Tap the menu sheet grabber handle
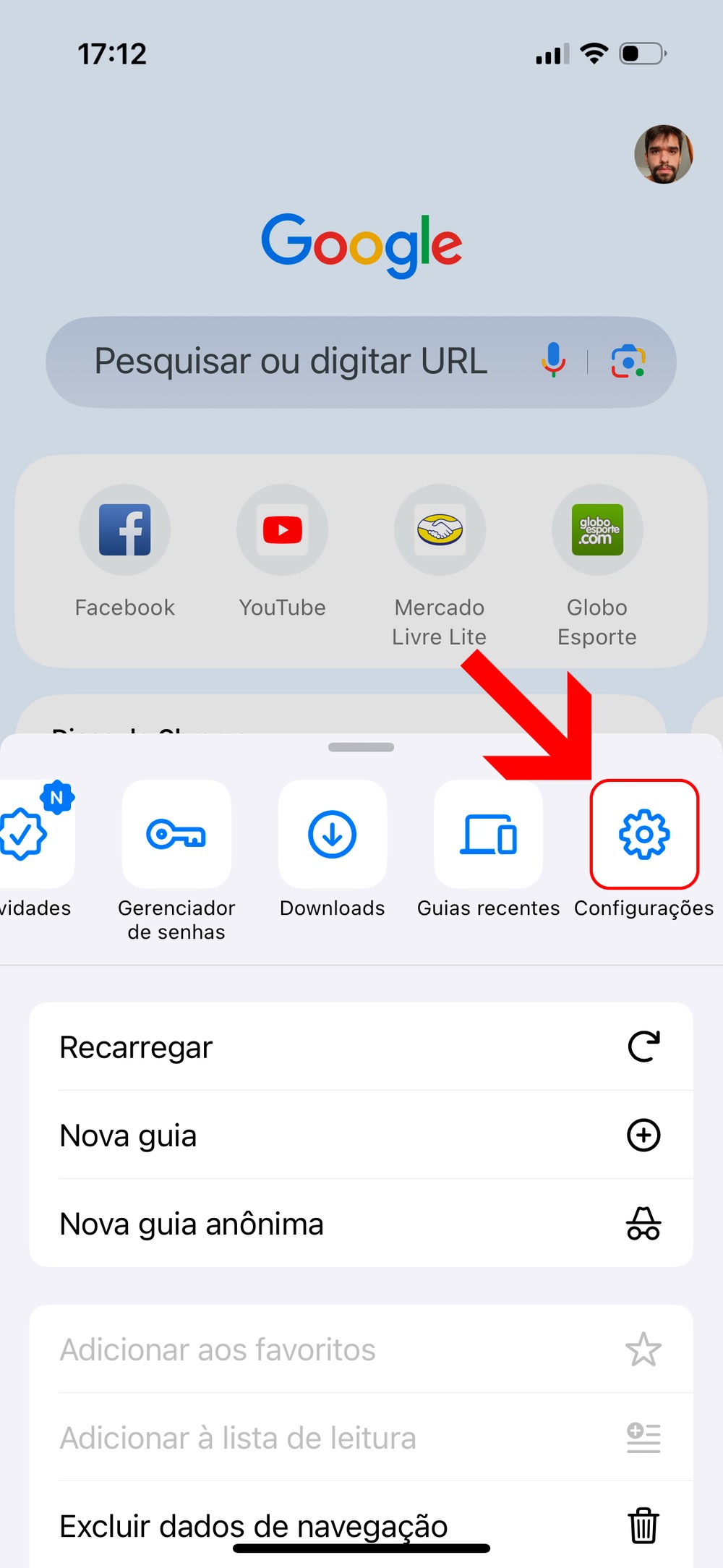This screenshot has width=723, height=1568. point(361,747)
